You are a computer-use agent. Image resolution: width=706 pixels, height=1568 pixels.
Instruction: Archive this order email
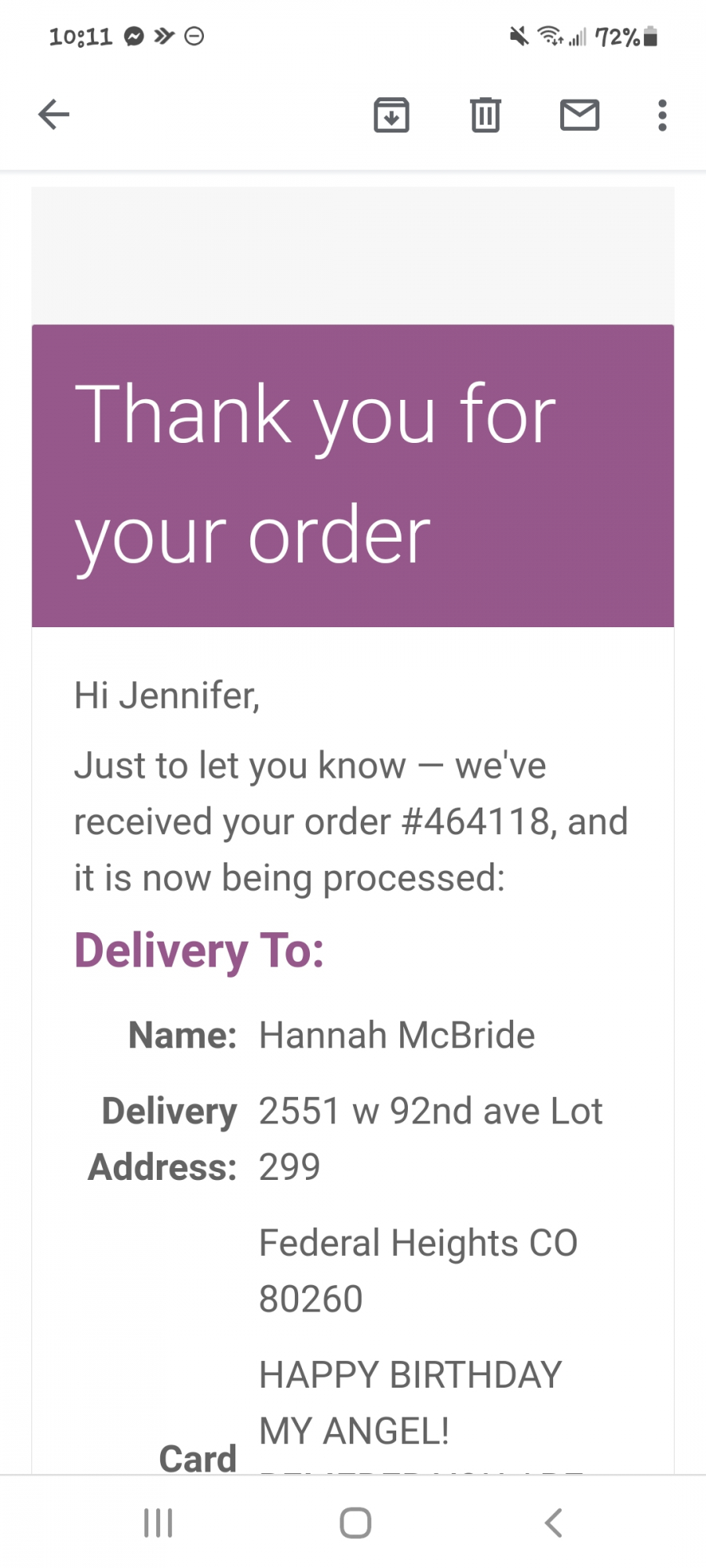(391, 115)
